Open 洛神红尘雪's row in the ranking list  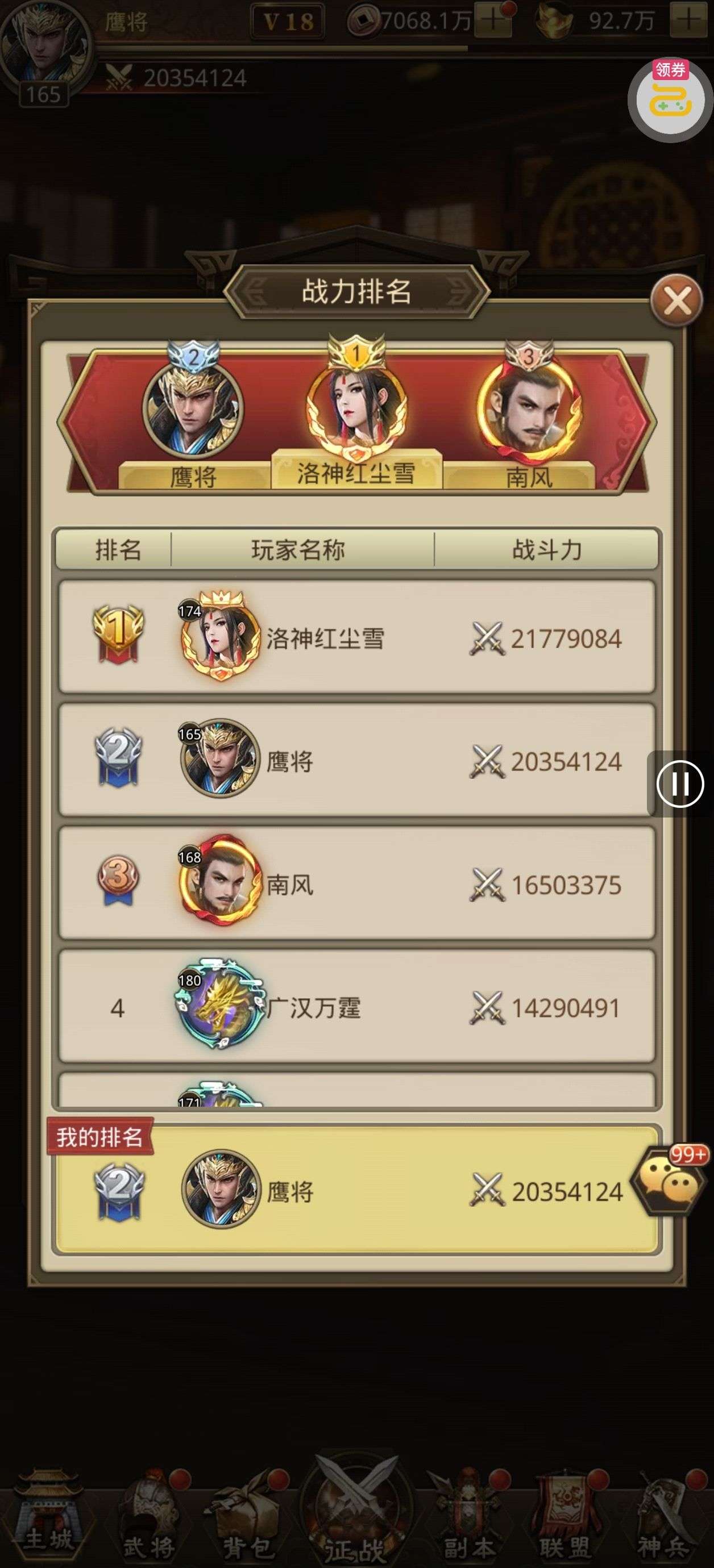click(x=356, y=637)
